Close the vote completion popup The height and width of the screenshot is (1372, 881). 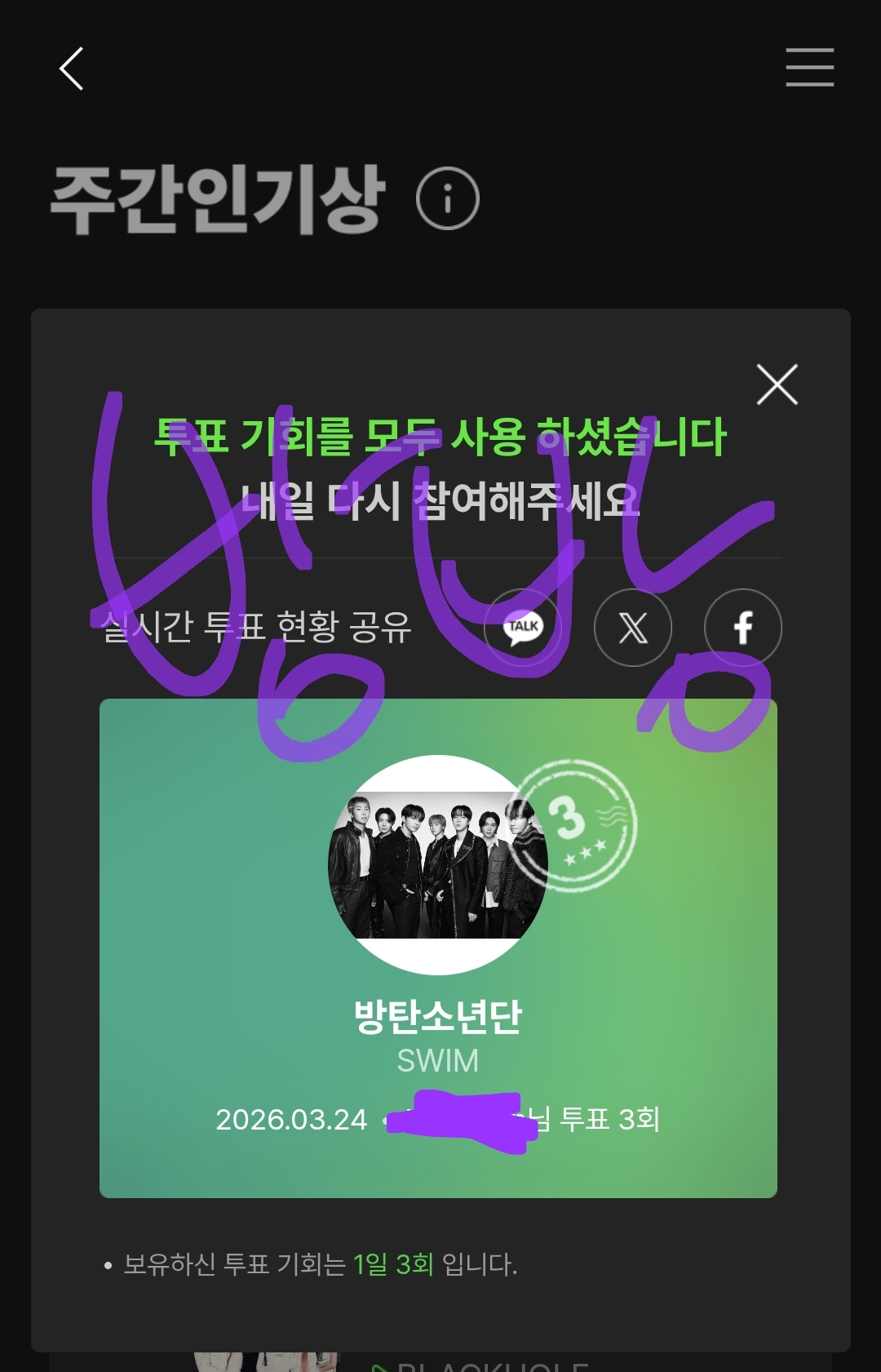click(777, 384)
